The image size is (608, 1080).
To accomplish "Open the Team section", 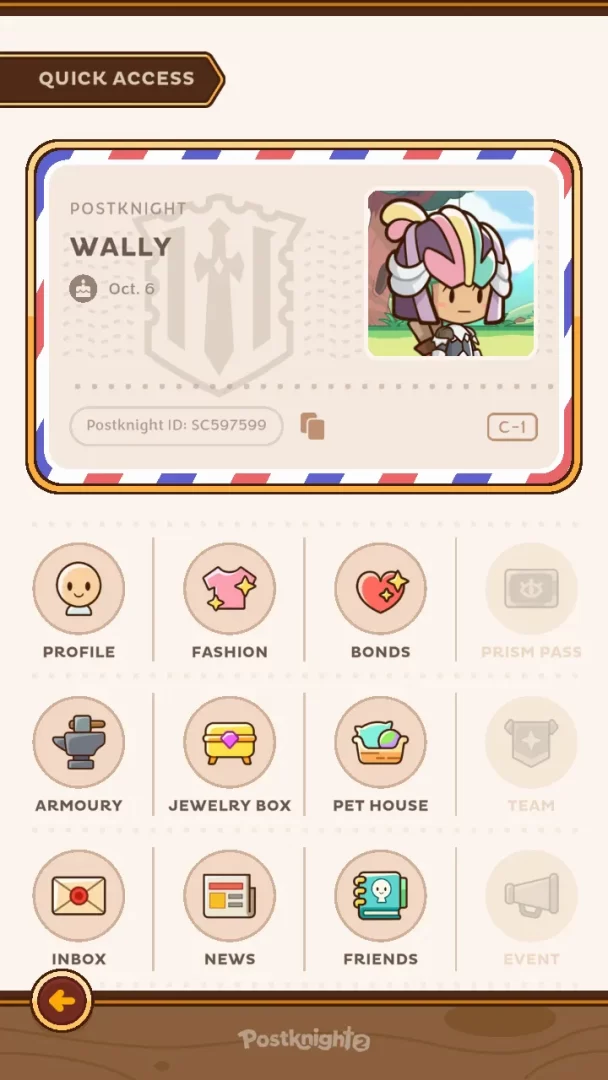I will [531, 743].
